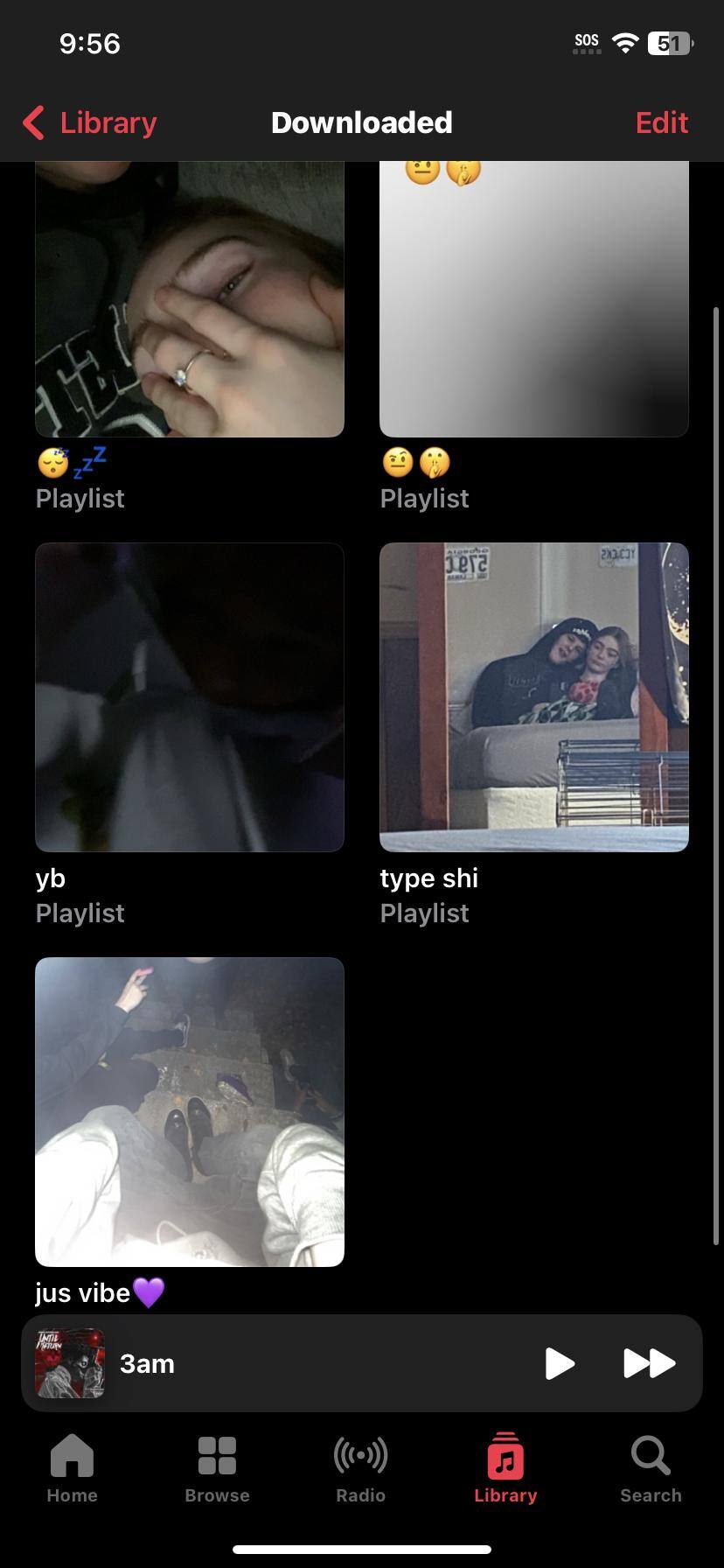Viewport: 724px width, 1568px height.
Task: Open the type shi playlist
Action: pos(533,696)
